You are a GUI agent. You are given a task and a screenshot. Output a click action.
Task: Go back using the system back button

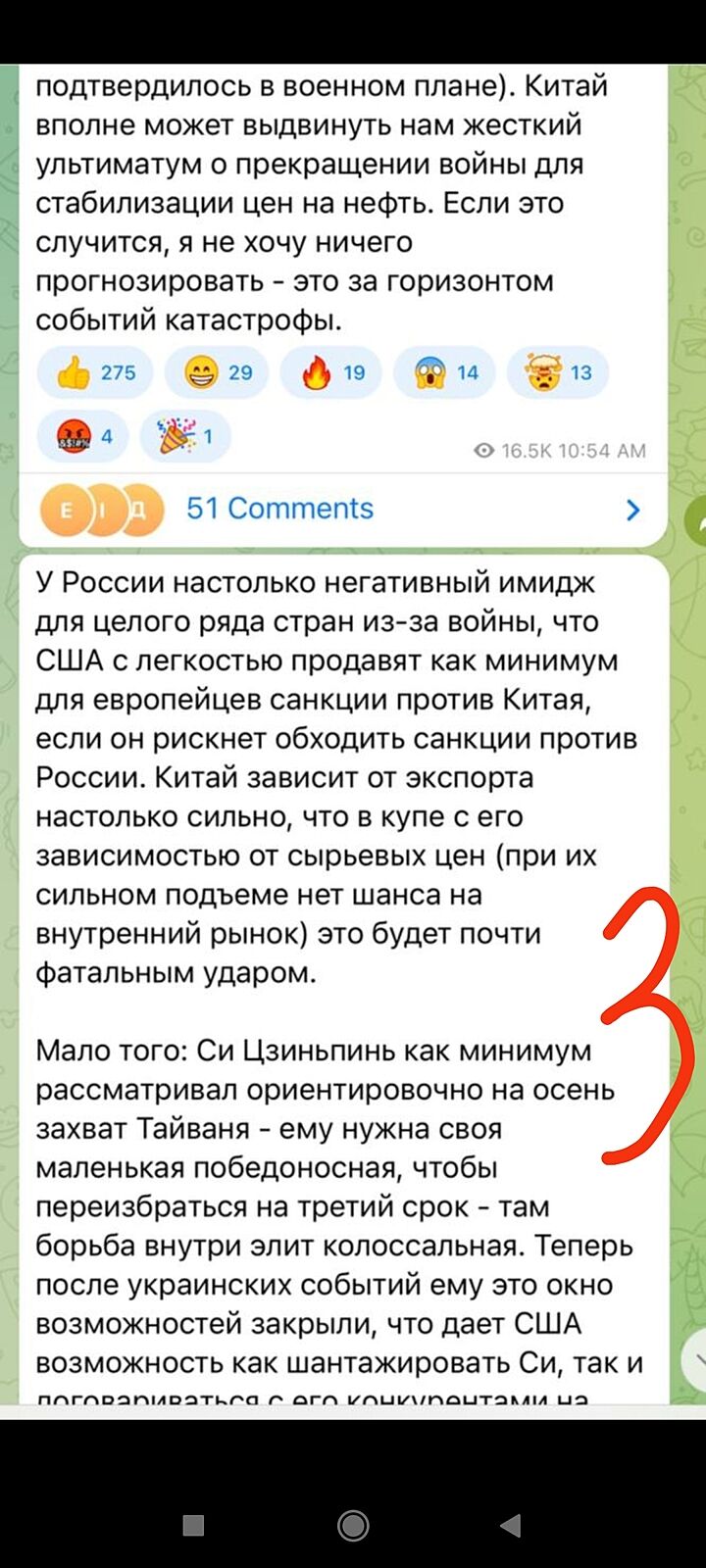tap(510, 1525)
